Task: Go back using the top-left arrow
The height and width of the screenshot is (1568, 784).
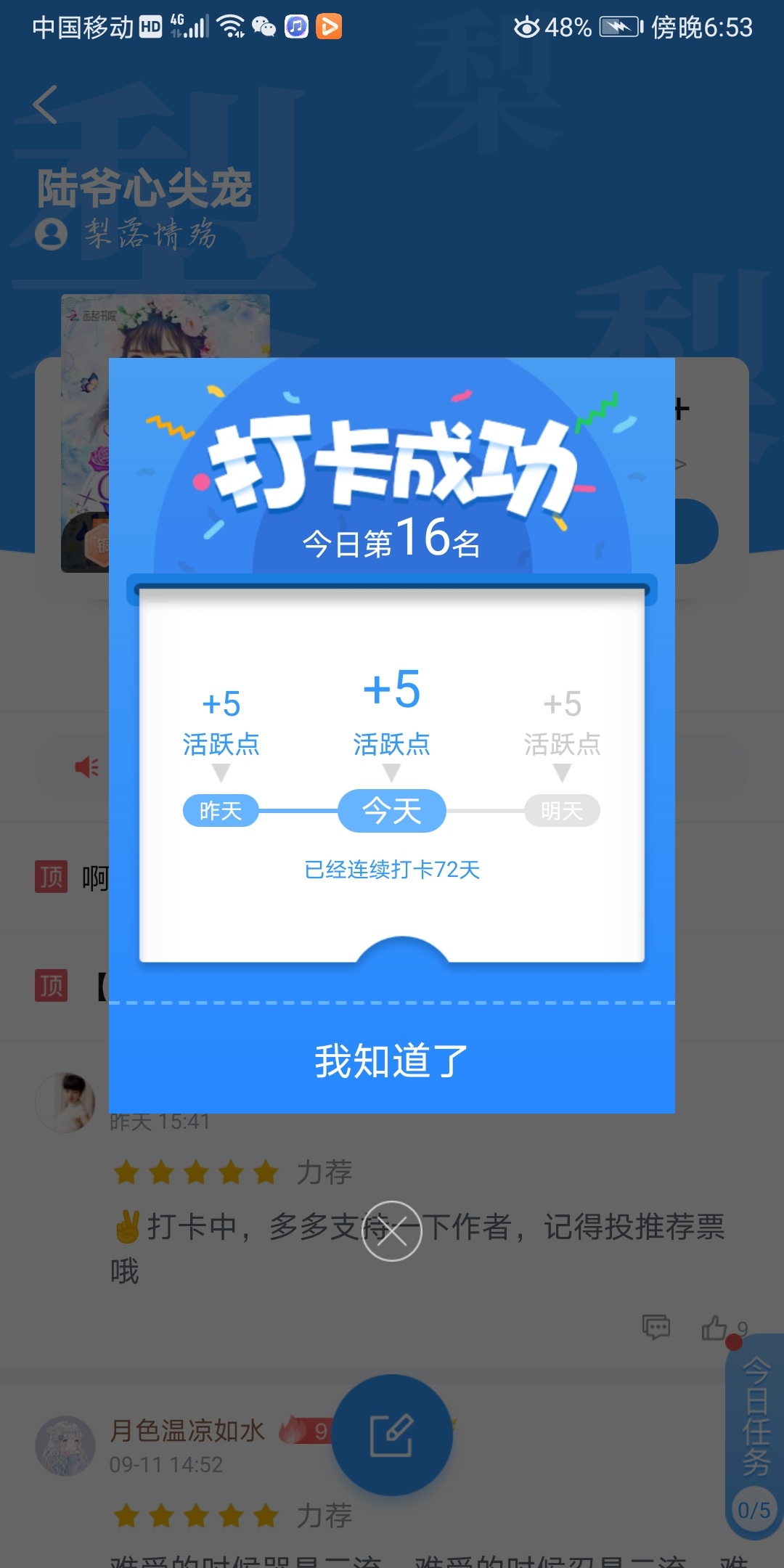Action: coord(45,105)
